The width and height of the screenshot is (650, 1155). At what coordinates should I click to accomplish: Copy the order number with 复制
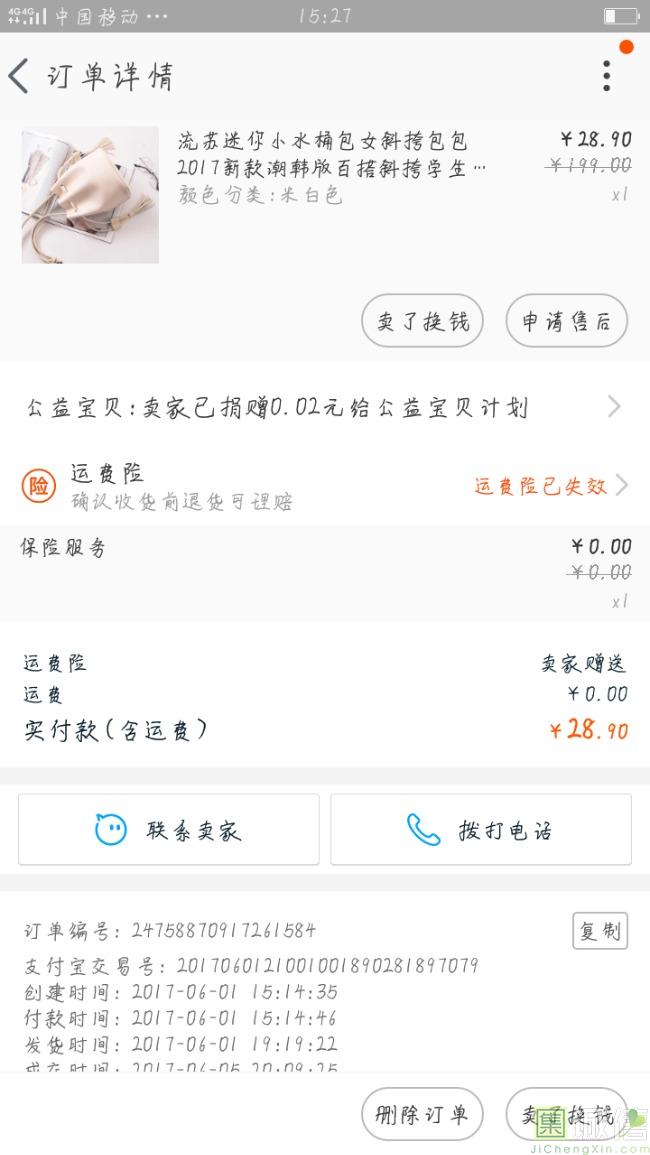tap(599, 931)
